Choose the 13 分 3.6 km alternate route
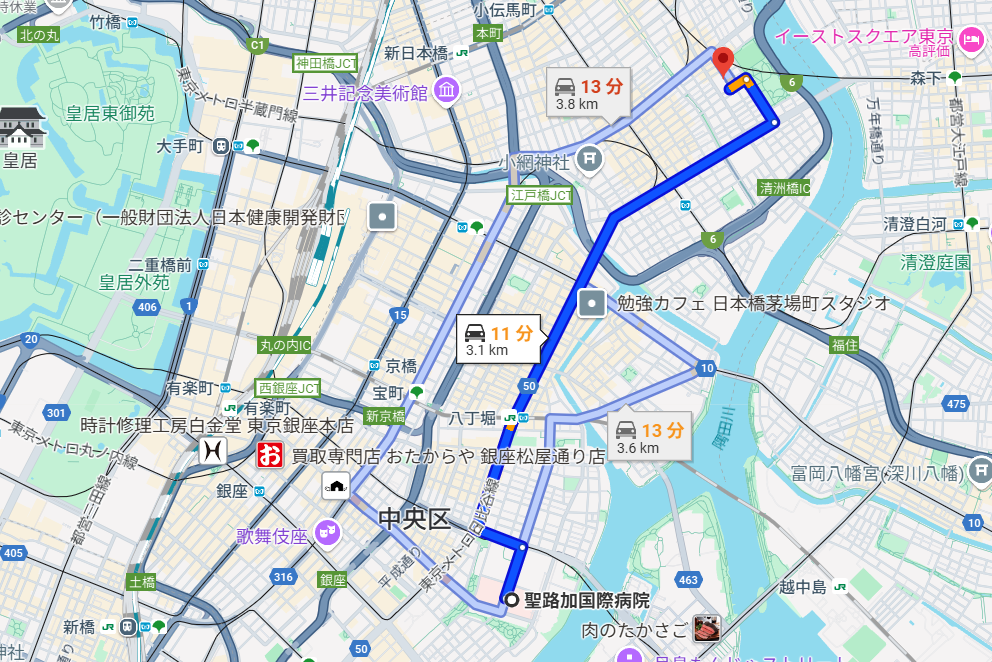The image size is (992, 662). coord(649,437)
